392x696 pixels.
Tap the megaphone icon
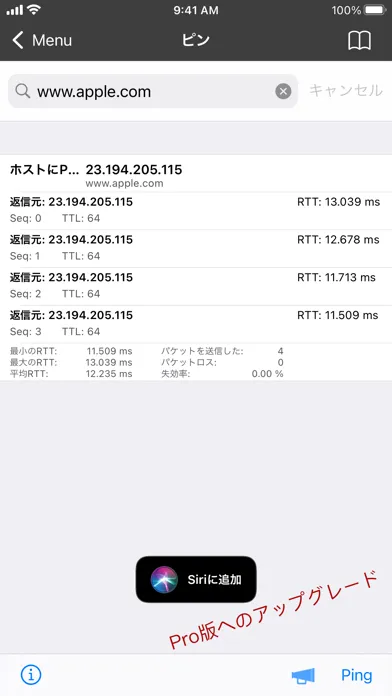[303, 676]
